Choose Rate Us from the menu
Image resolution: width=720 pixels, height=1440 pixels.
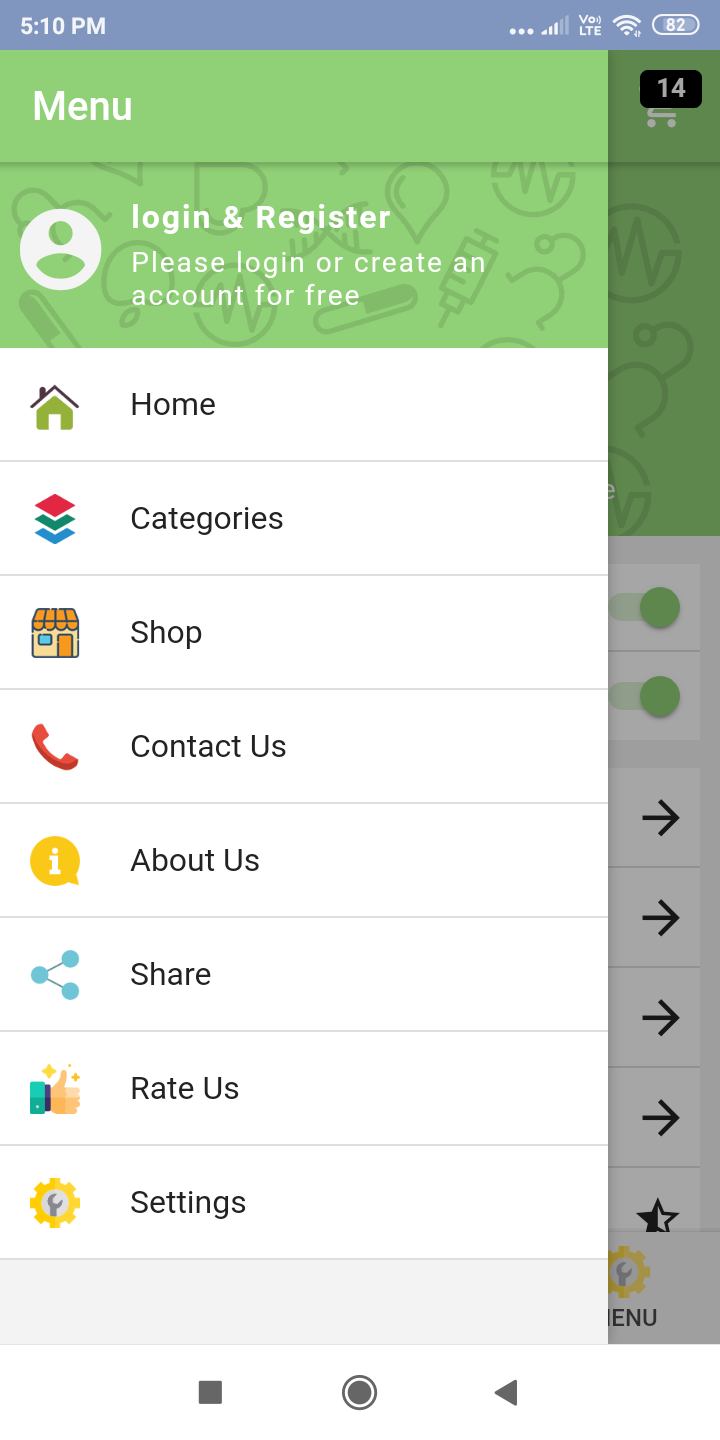click(304, 1088)
